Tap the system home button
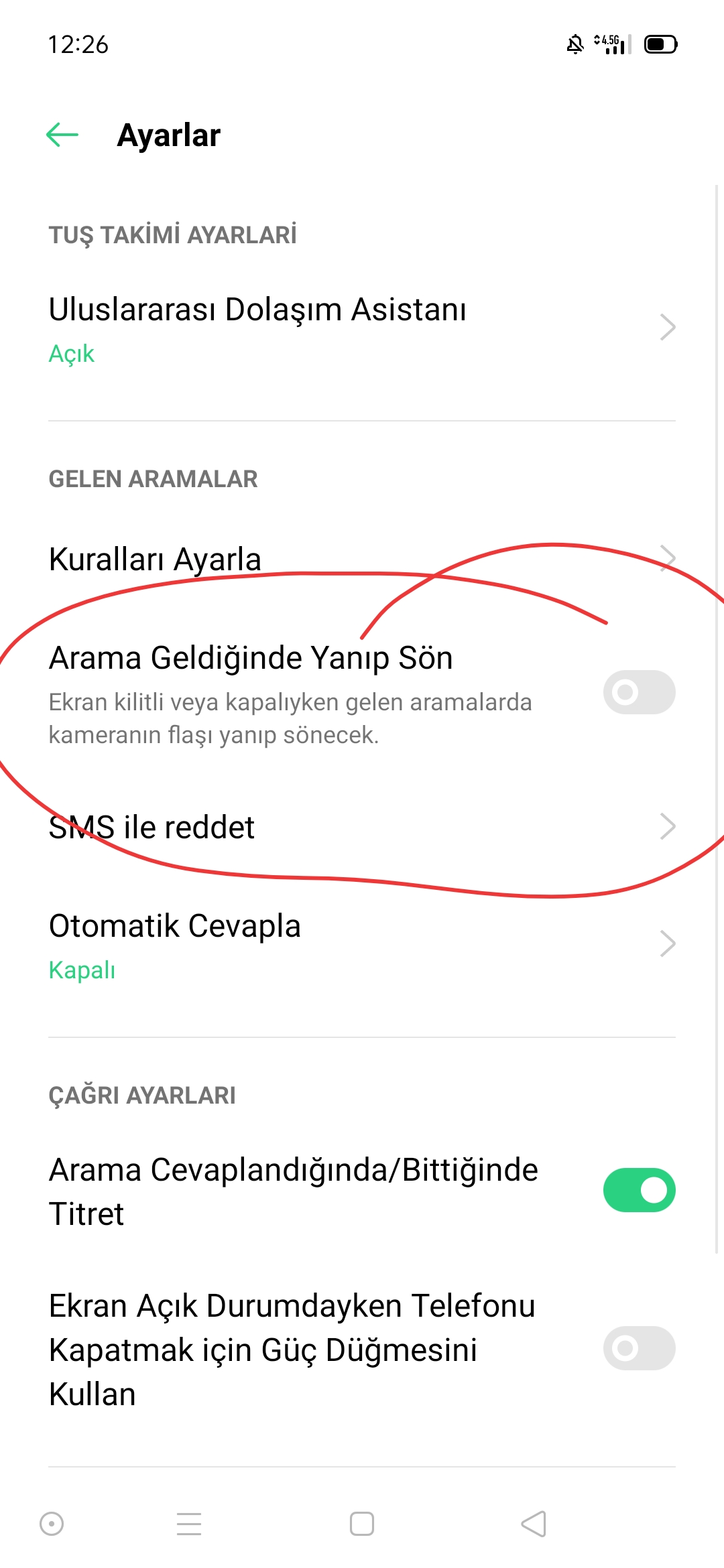Viewport: 724px width, 1568px height. 362,1524
